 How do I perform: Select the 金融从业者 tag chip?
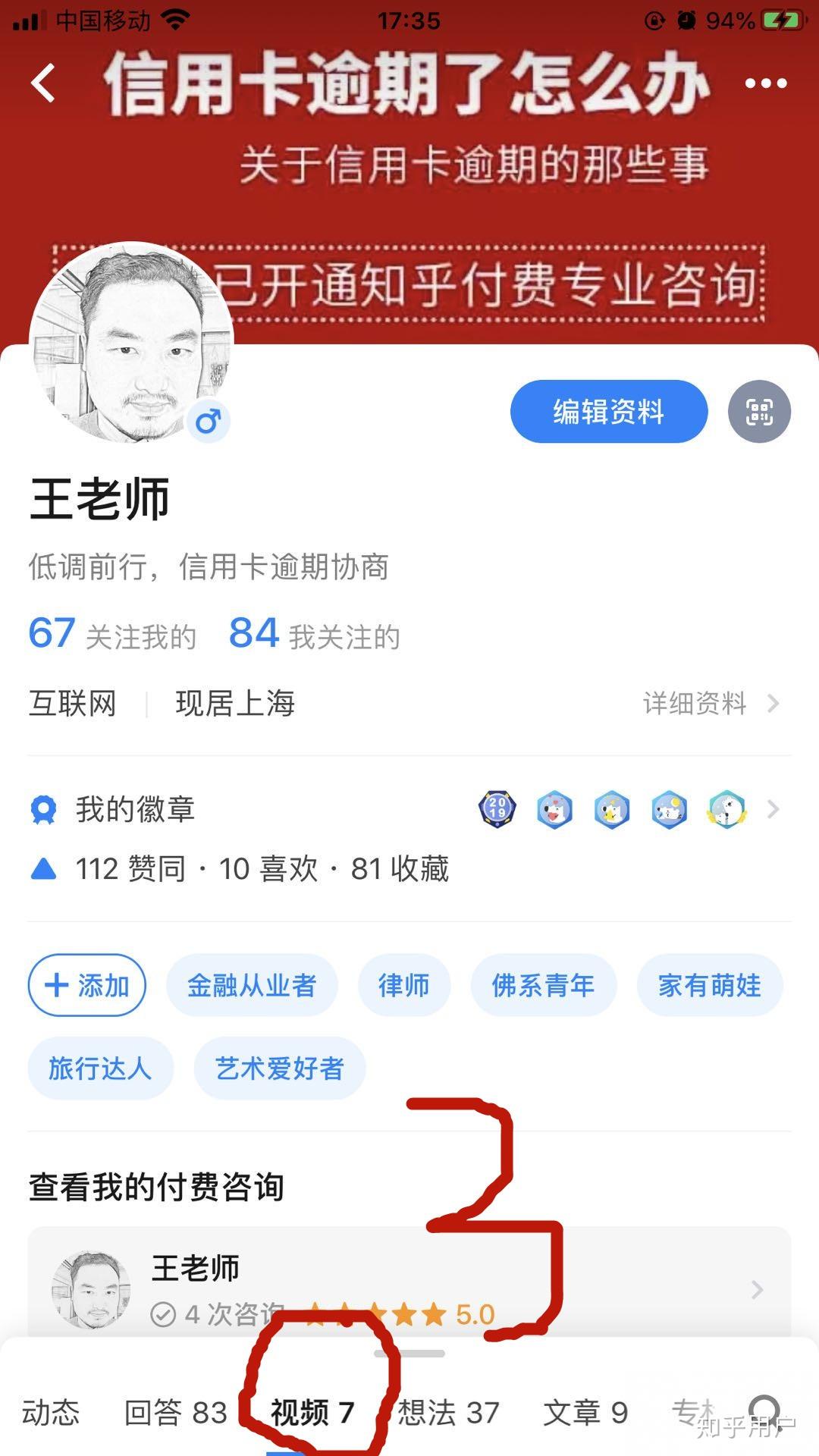tap(252, 985)
